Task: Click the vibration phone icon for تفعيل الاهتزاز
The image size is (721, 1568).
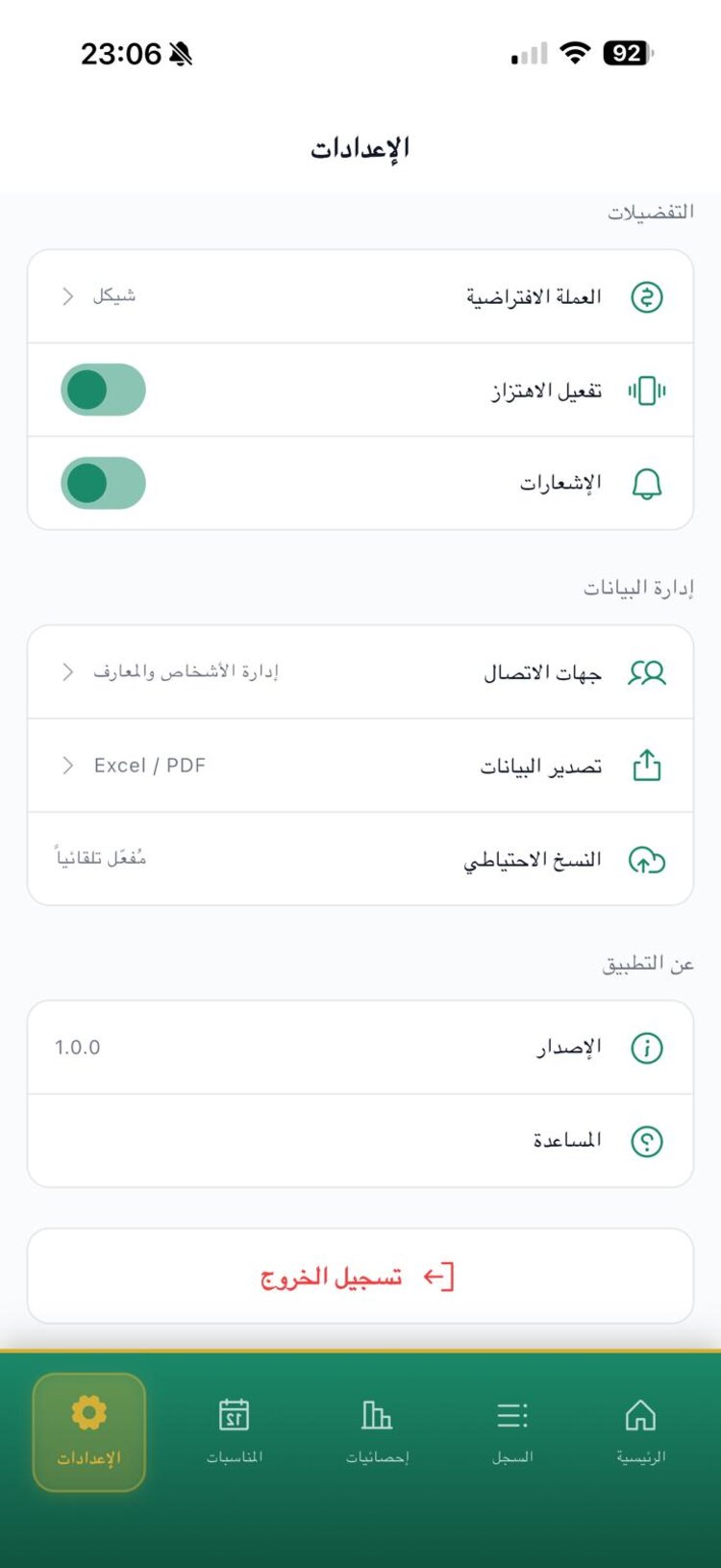Action: point(647,389)
